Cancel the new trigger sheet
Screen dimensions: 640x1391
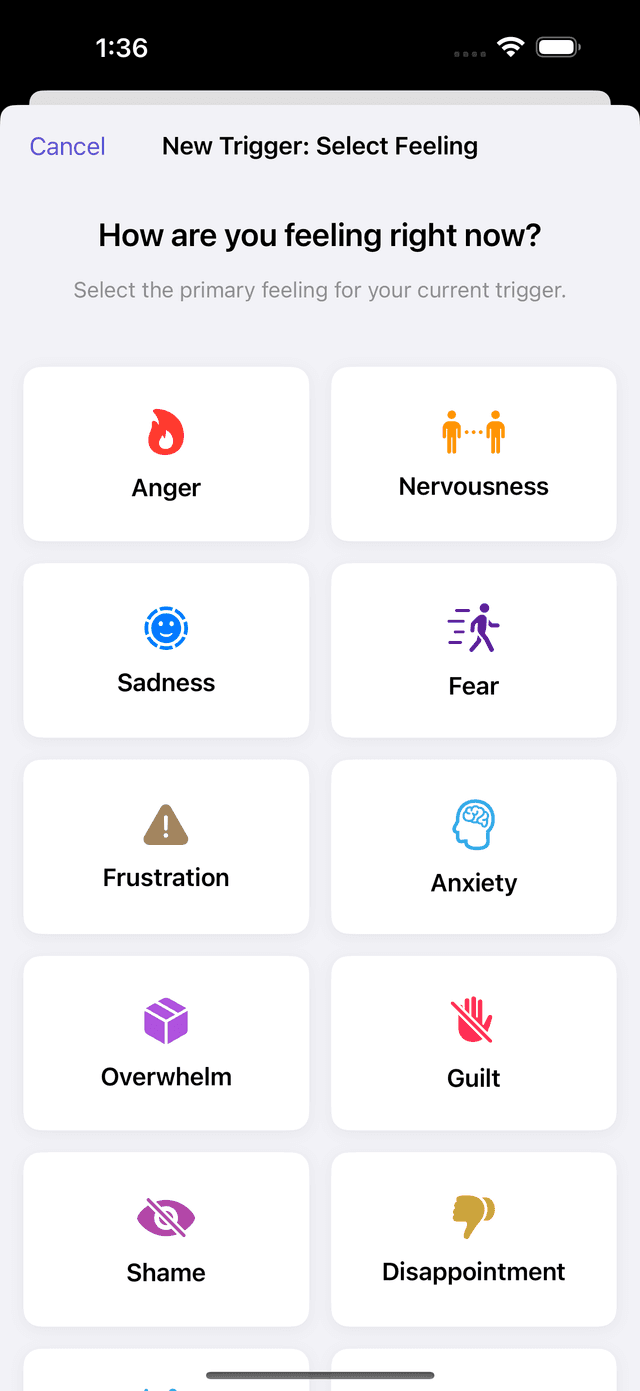[x=67, y=146]
